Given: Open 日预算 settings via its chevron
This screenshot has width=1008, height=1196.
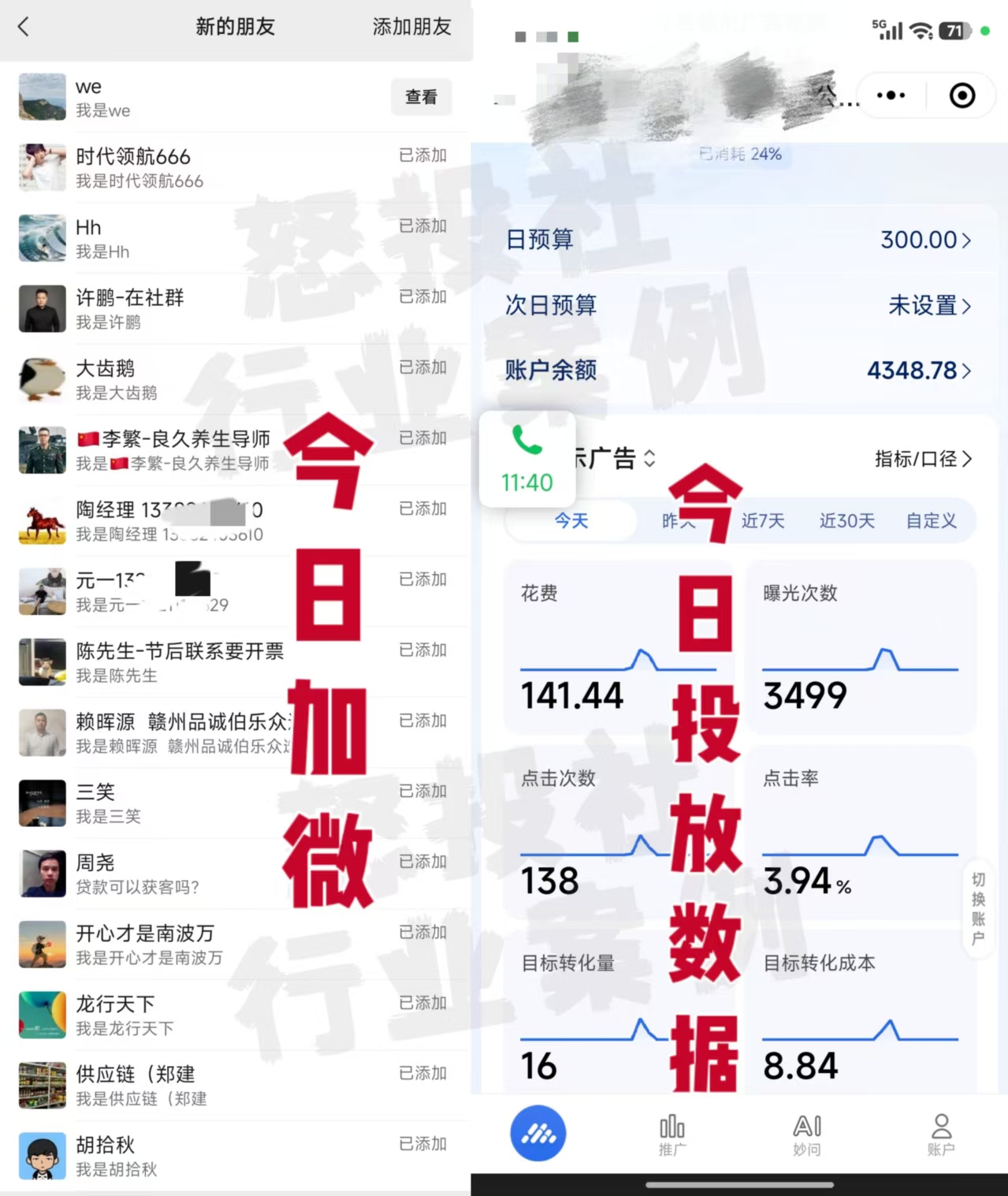Looking at the screenshot, I should click(969, 240).
